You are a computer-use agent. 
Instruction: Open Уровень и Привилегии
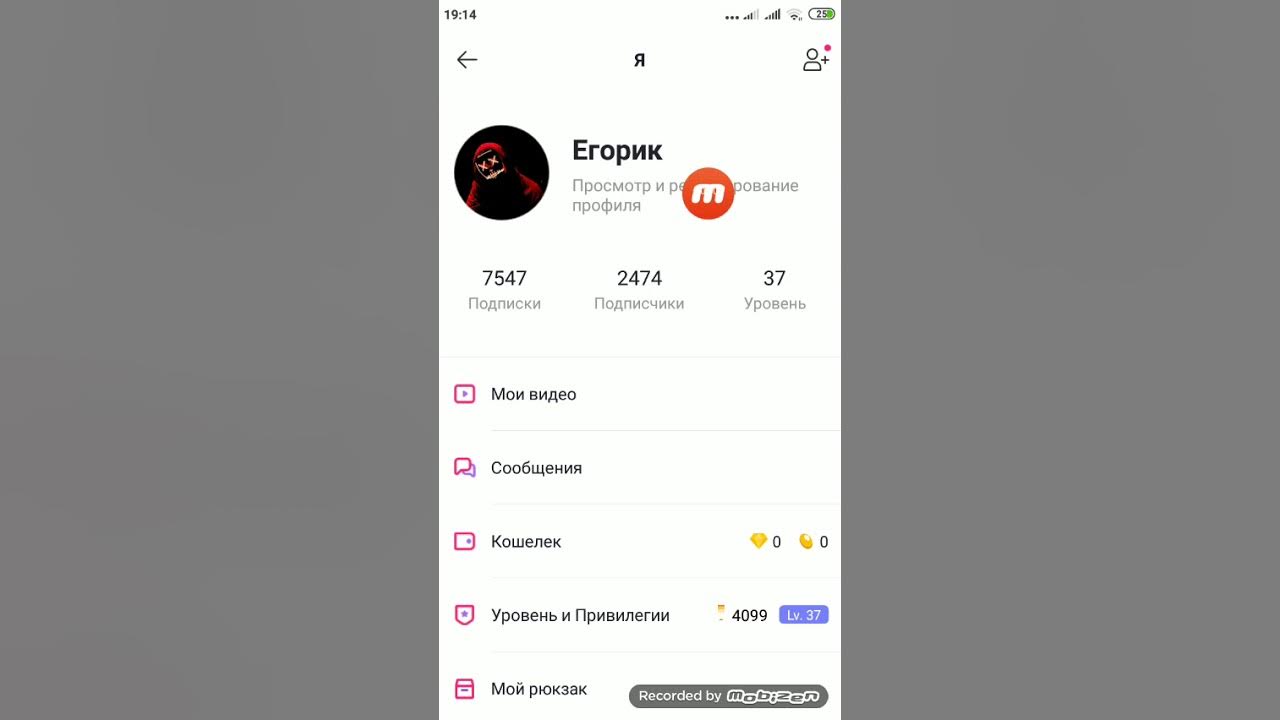[x=640, y=615]
